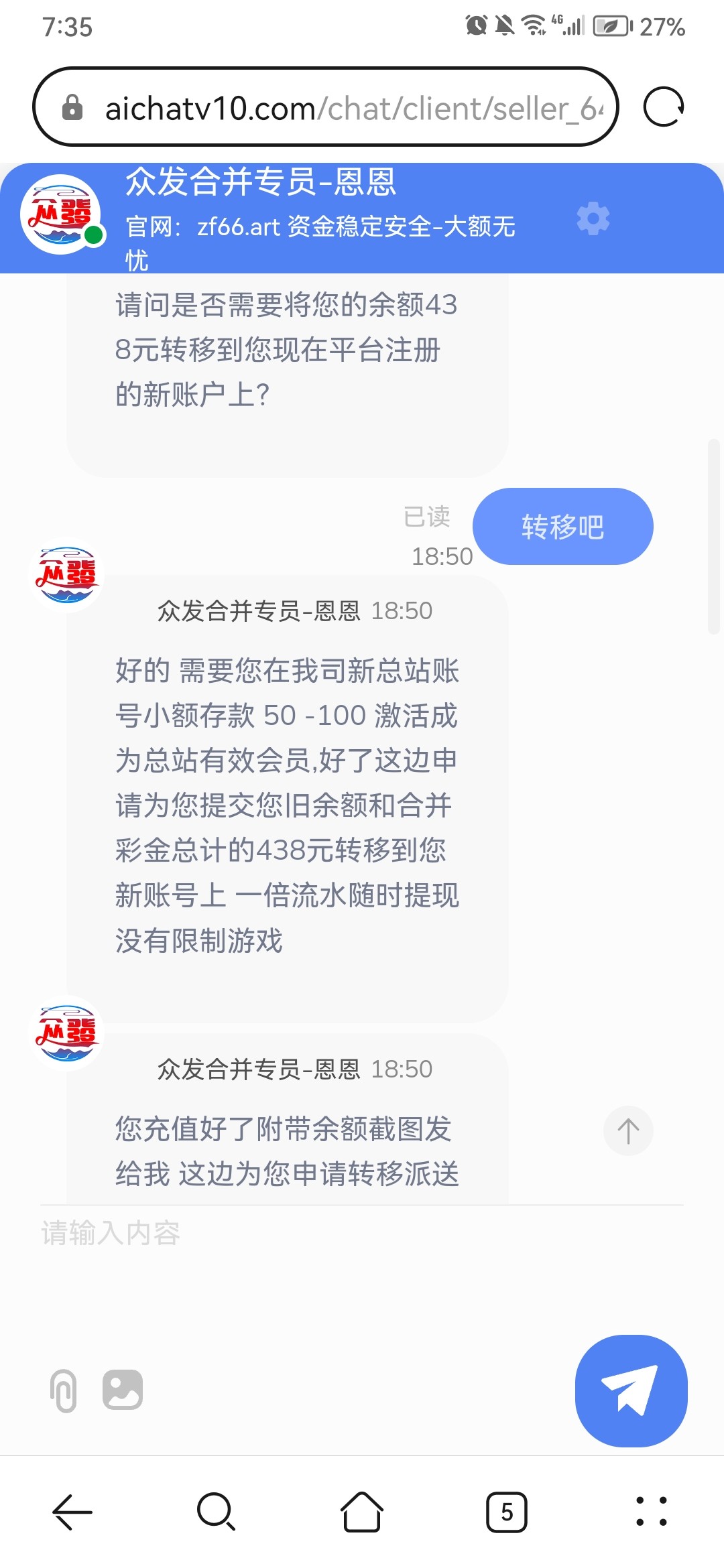Screen dimensions: 724x1568
Task: View the 5 open browser tabs
Action: 507,1512
